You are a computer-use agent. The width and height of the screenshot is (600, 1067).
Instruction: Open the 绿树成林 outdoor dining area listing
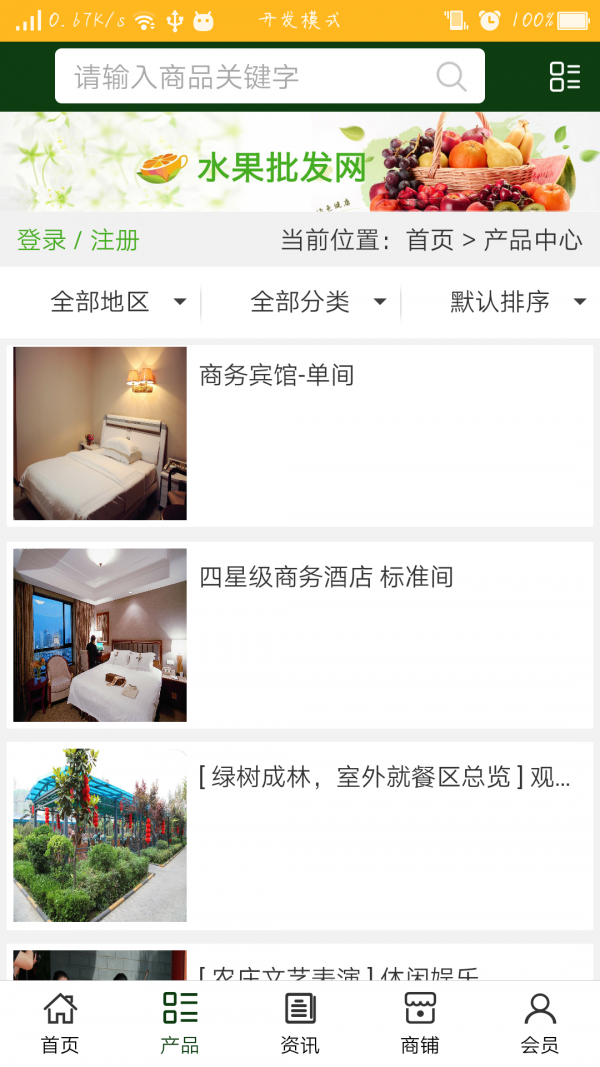point(300,835)
